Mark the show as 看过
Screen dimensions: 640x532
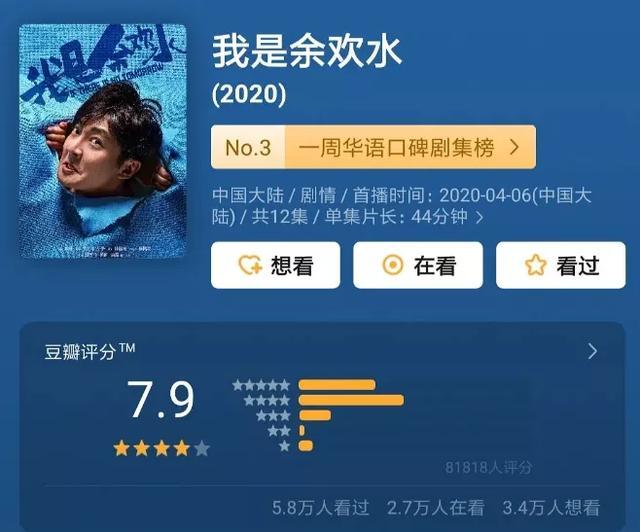[x=560, y=265]
